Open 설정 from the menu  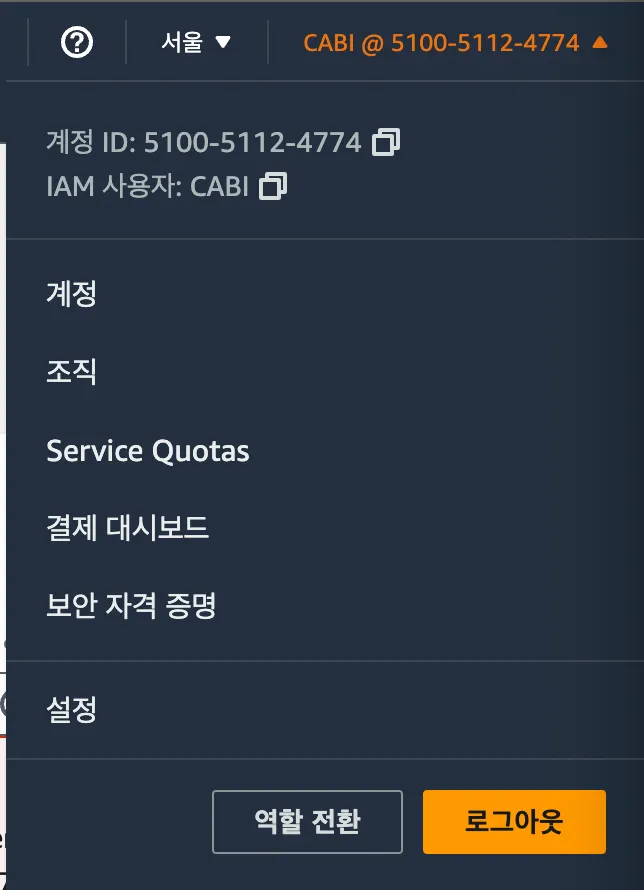coord(72,710)
